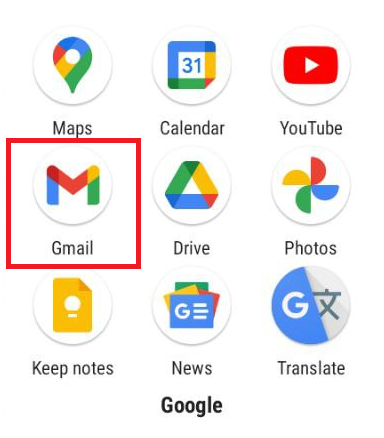Launch the Google News app

(x=192, y=306)
